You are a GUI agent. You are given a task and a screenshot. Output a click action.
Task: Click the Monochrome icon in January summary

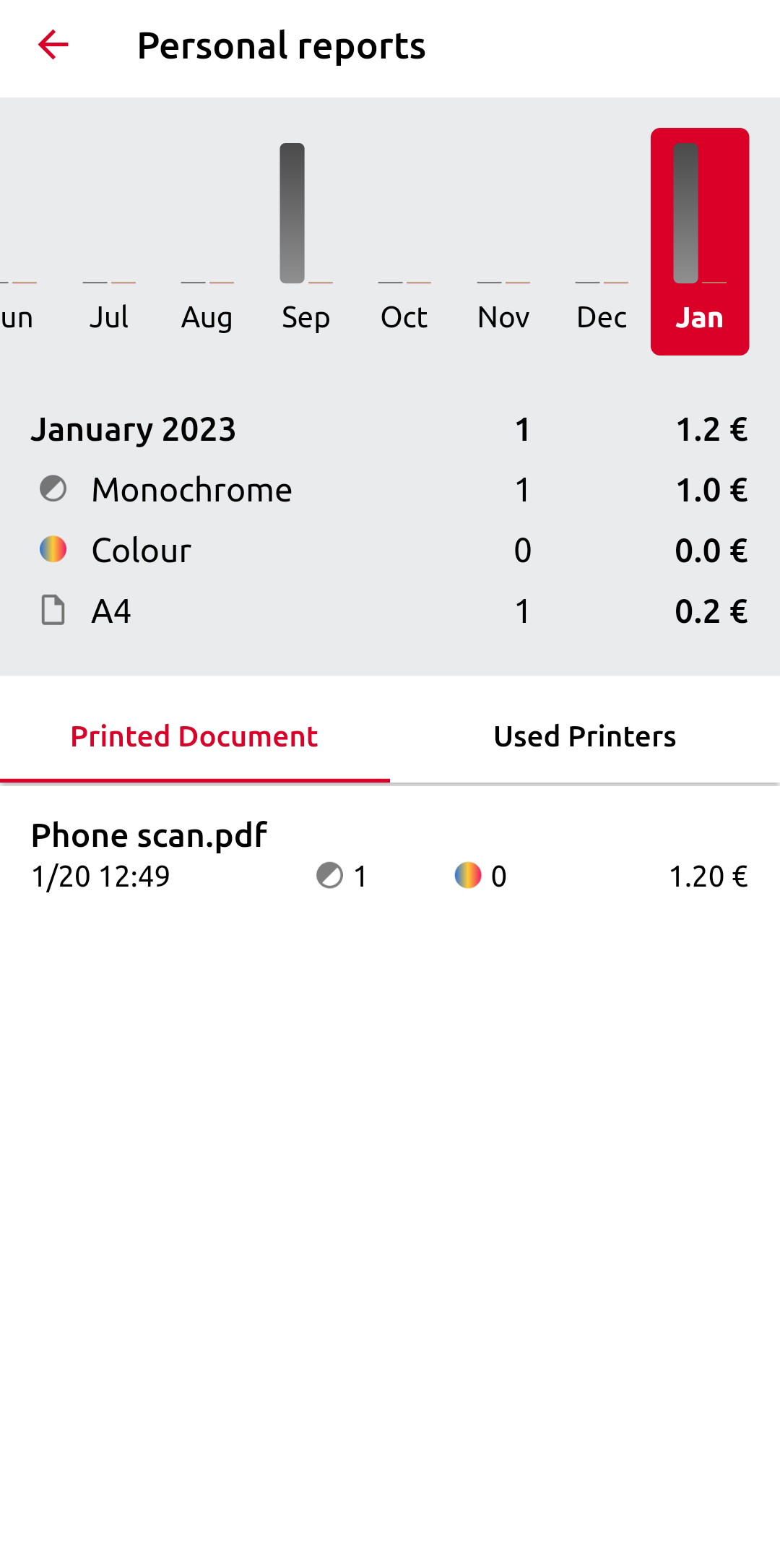[52, 489]
